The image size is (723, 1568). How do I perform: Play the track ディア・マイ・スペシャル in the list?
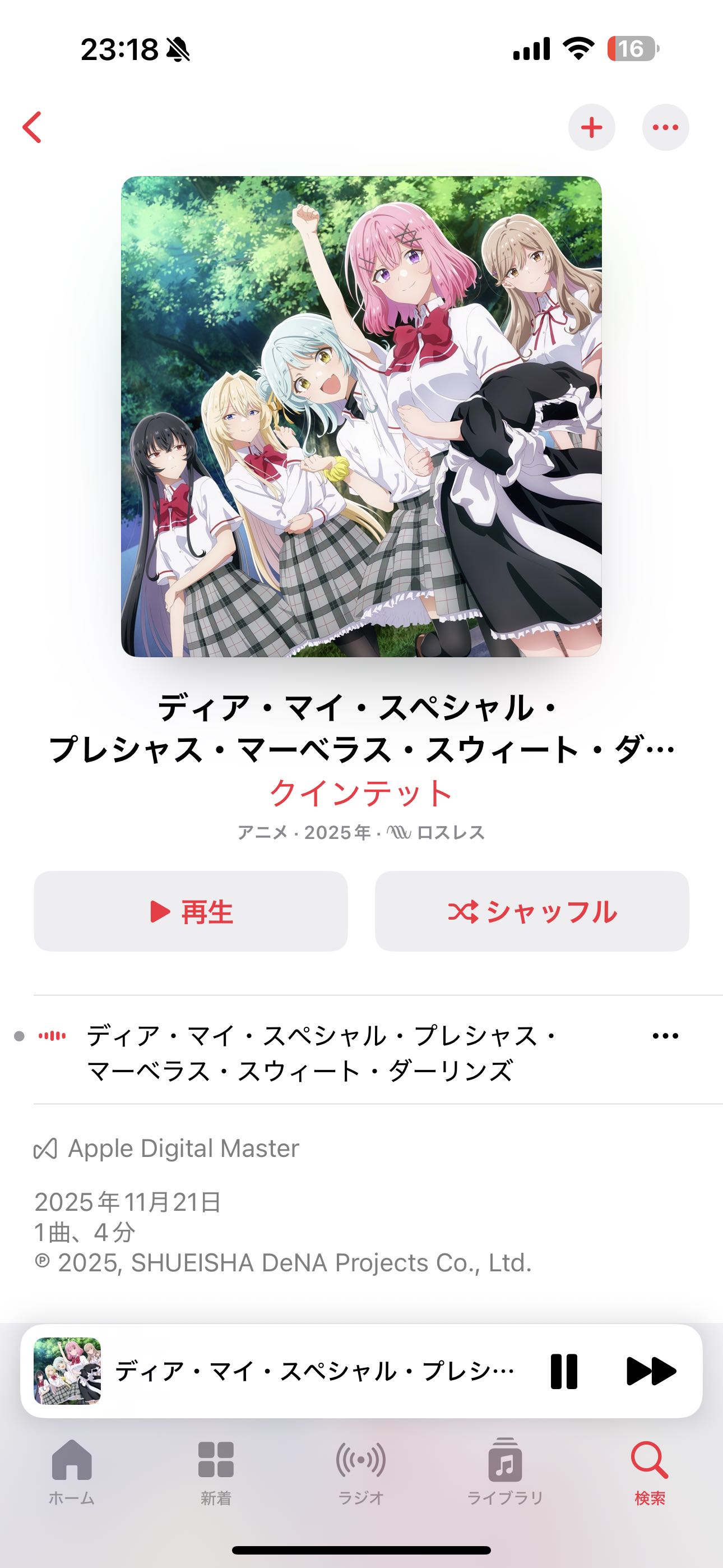(x=323, y=1053)
